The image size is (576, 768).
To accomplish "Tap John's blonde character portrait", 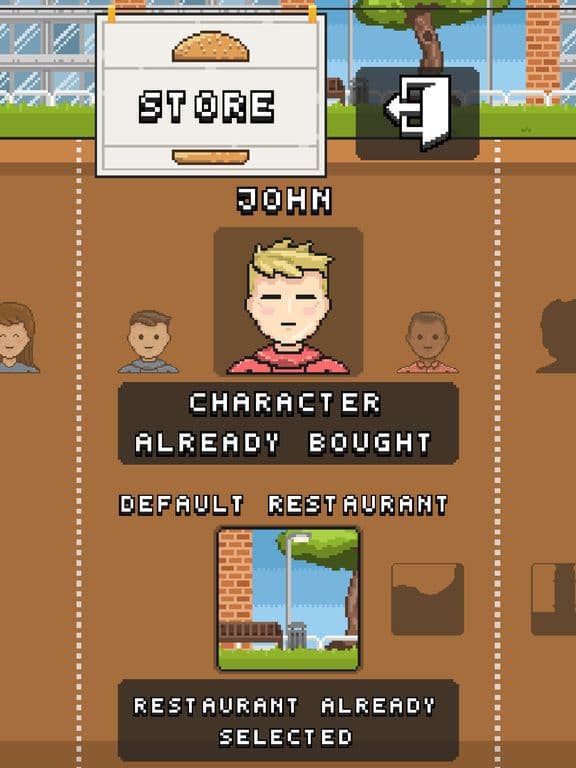I will (x=288, y=301).
